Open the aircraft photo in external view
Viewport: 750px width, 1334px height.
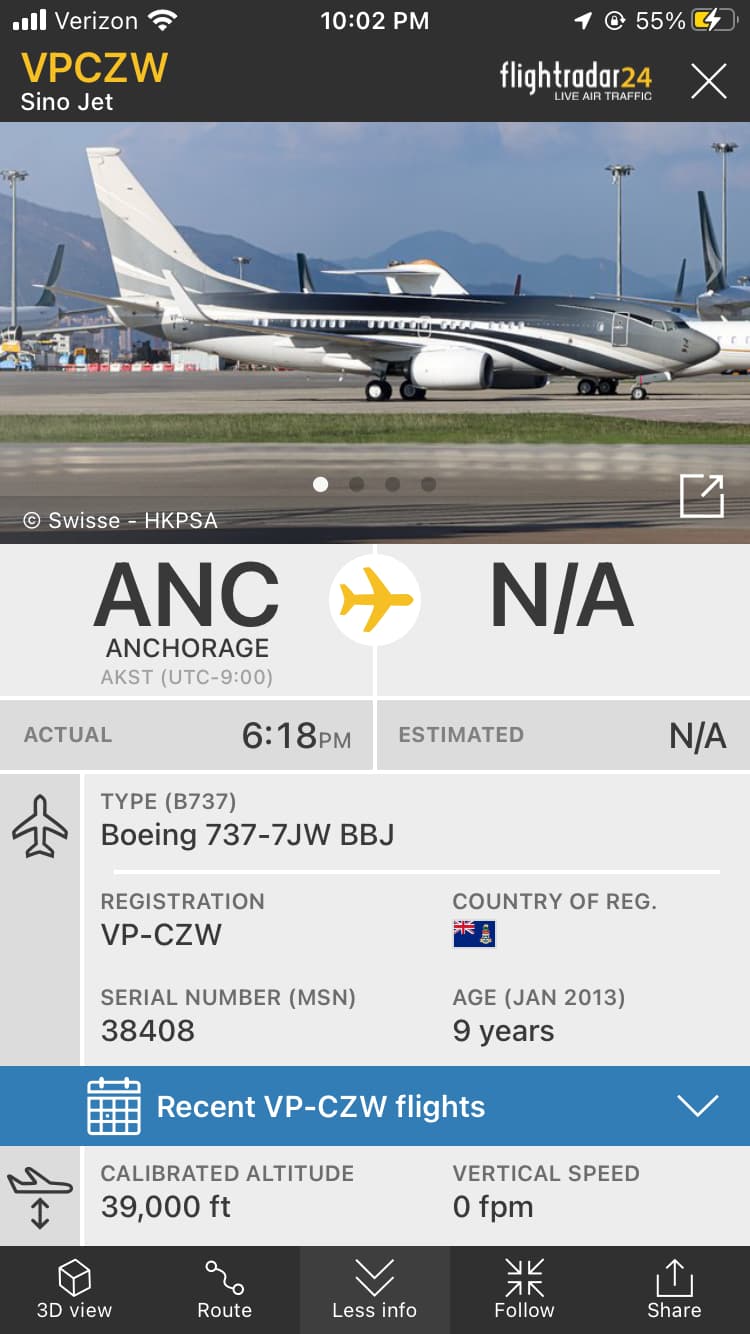pos(701,496)
